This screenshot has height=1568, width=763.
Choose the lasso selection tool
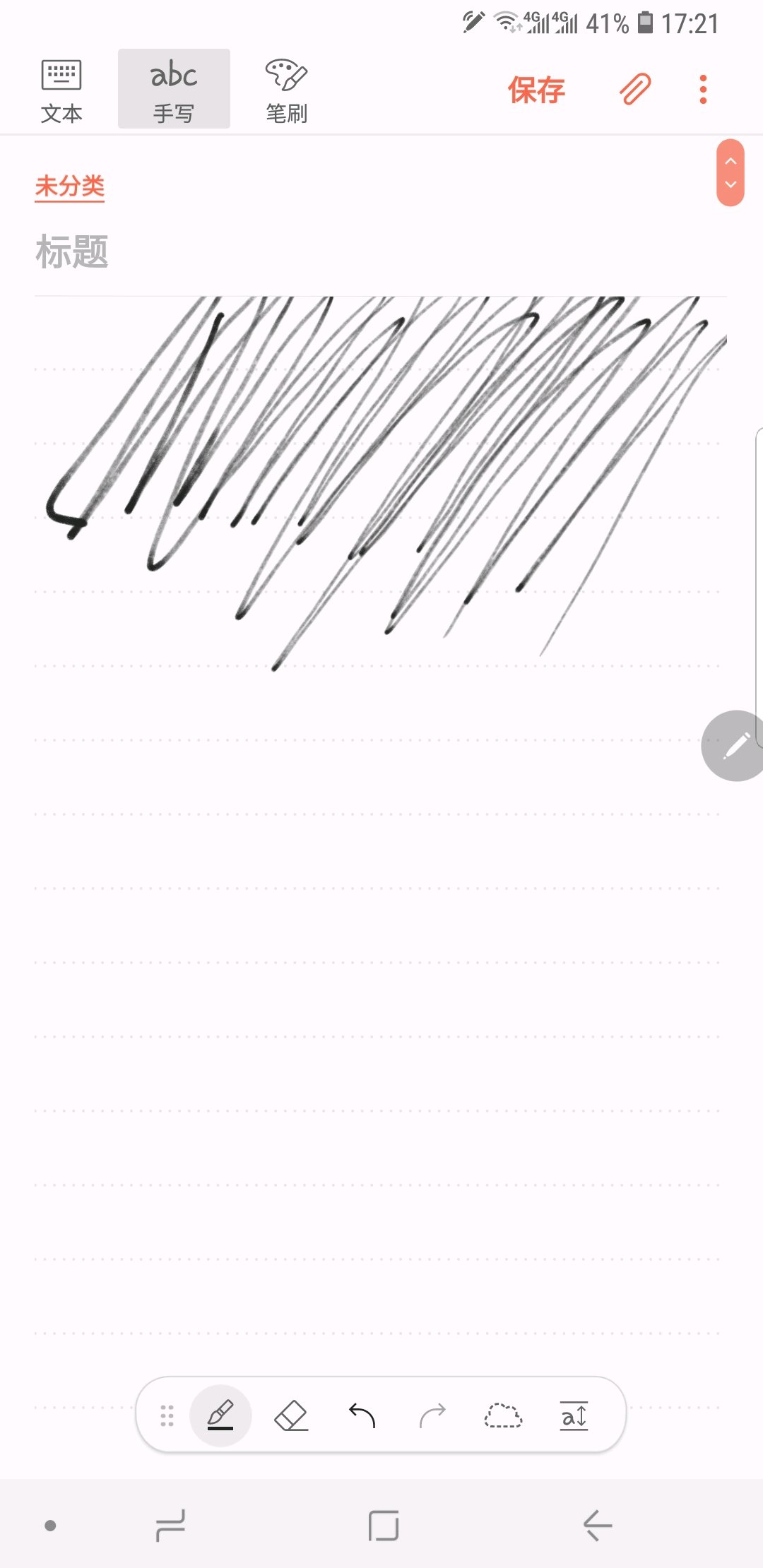tap(503, 1415)
